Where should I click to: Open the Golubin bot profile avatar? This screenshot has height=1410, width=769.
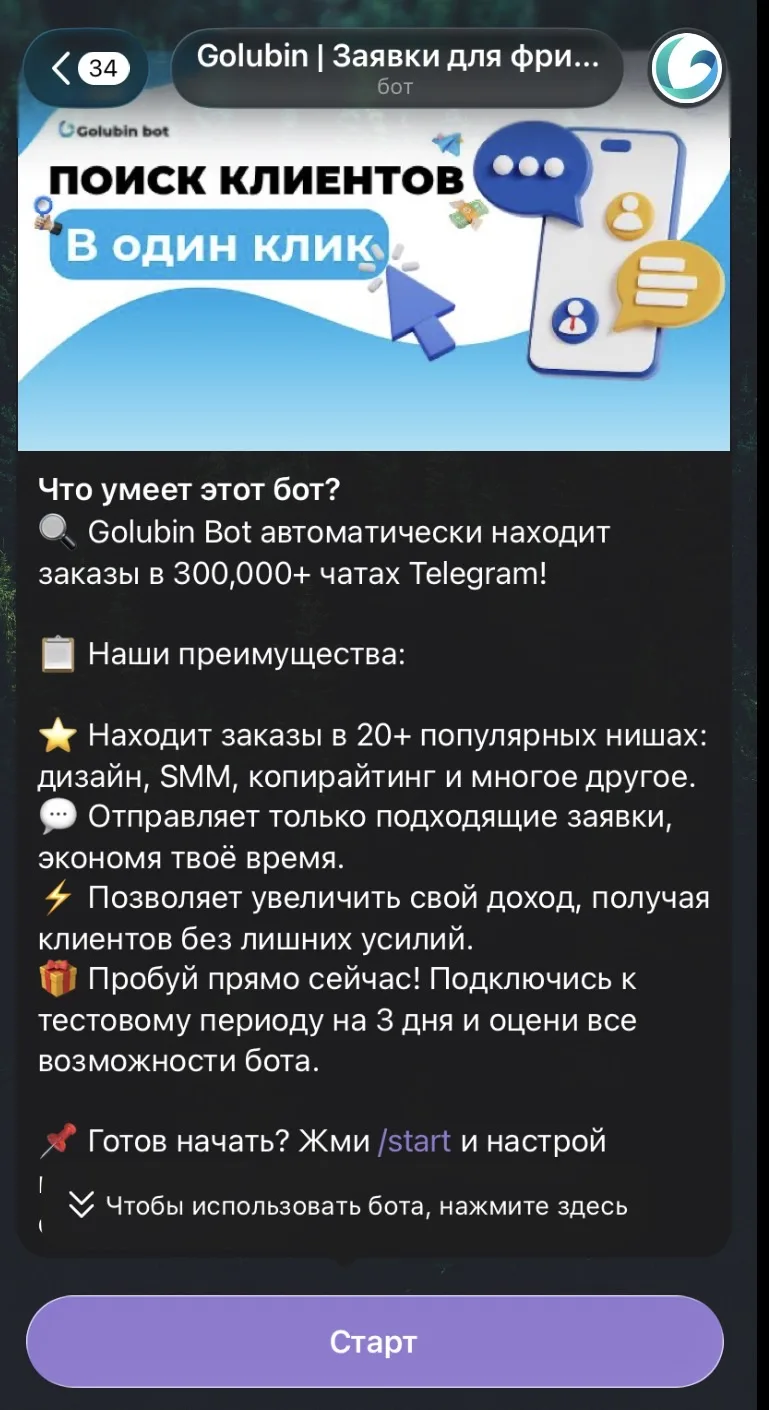[x=686, y=68]
